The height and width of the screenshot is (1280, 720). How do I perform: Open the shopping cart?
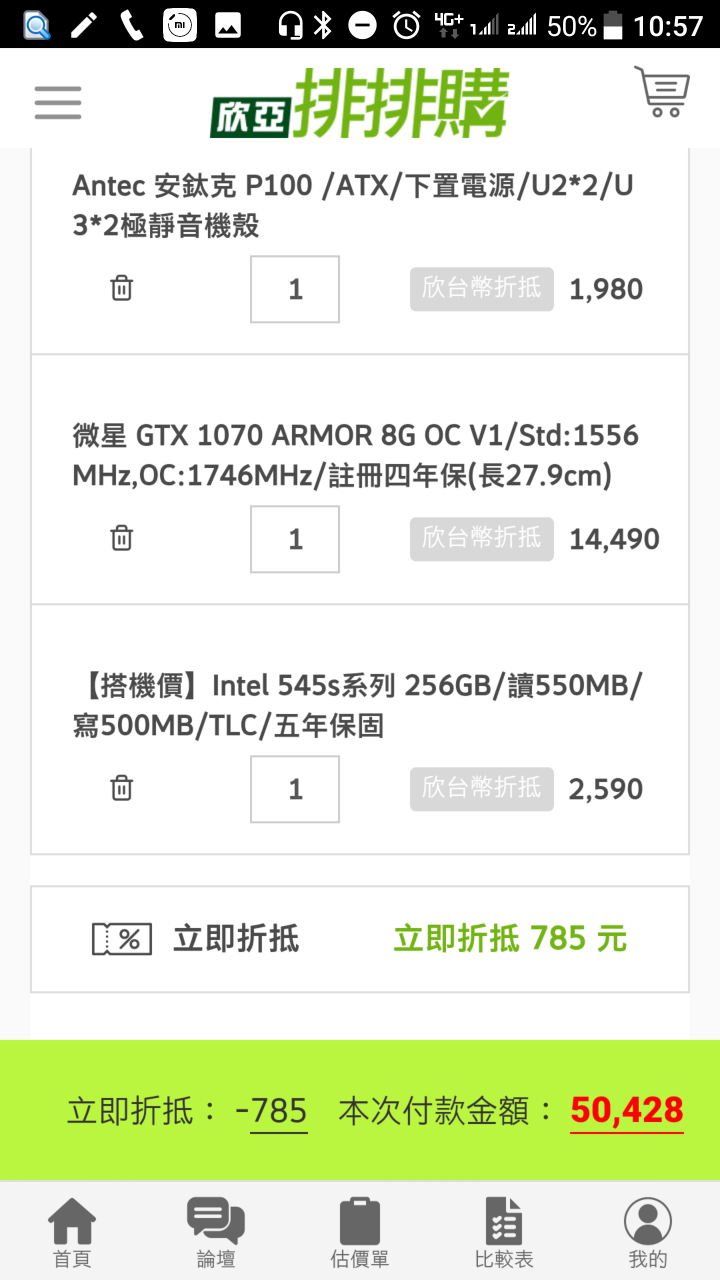(x=662, y=93)
